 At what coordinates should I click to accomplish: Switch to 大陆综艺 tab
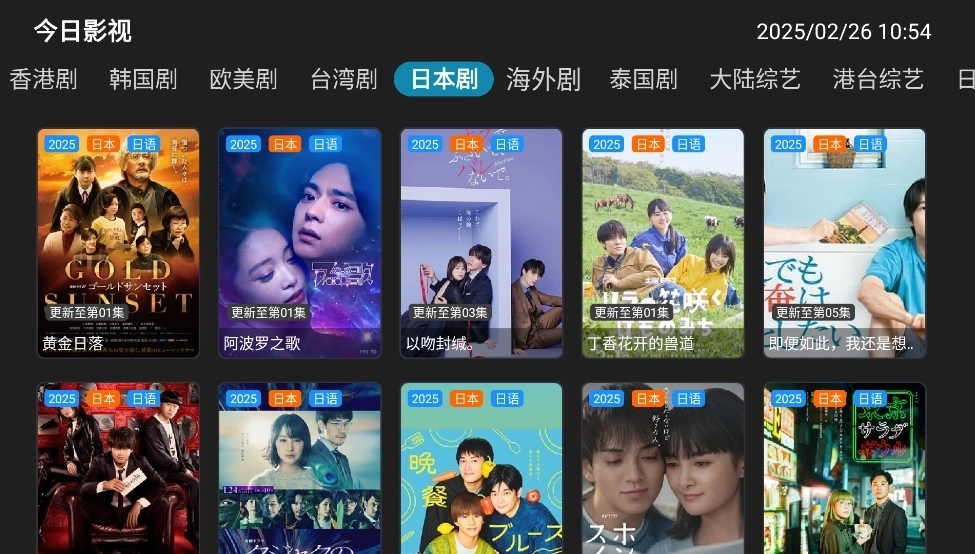(x=755, y=80)
